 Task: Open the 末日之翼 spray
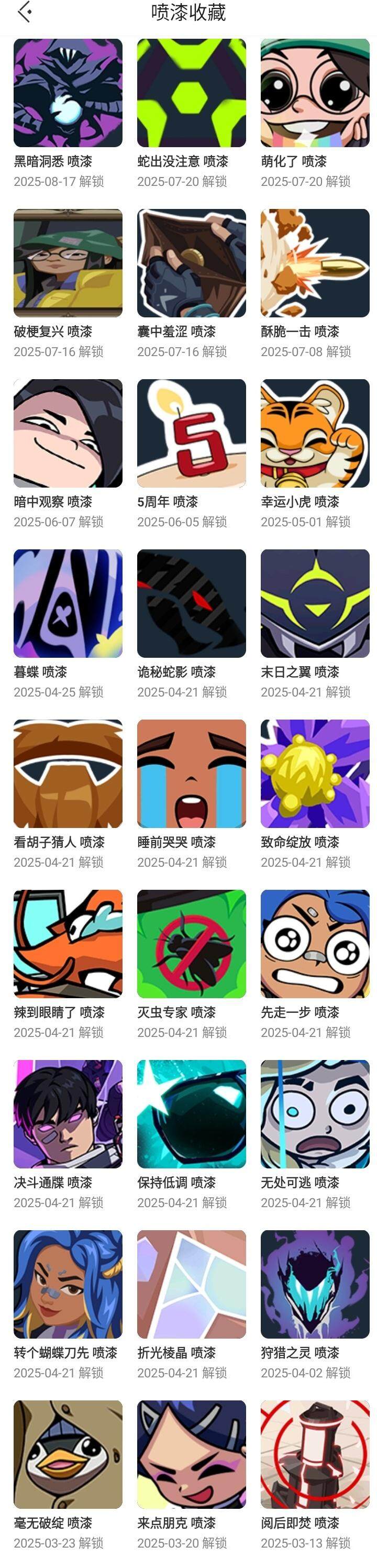(x=315, y=603)
